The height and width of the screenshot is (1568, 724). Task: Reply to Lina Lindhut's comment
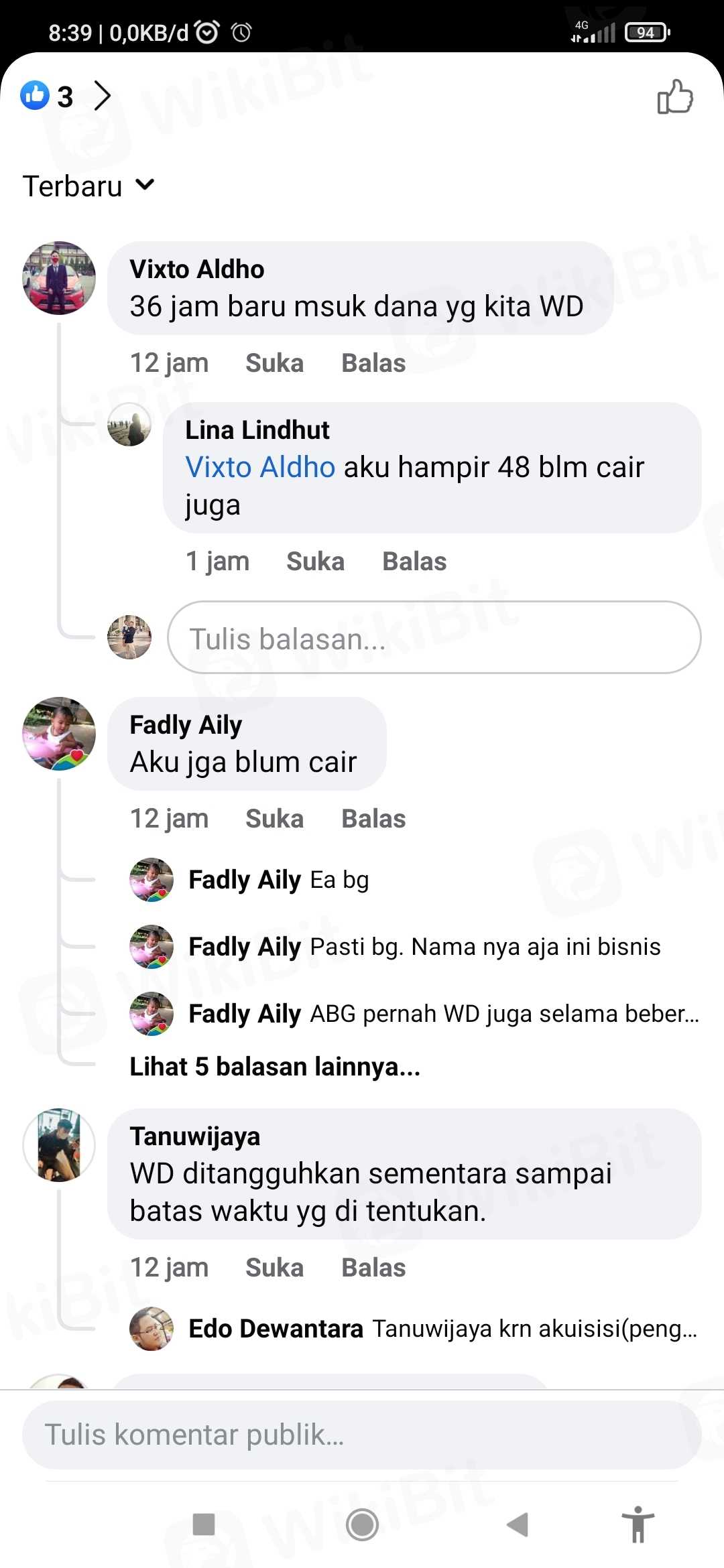(414, 562)
